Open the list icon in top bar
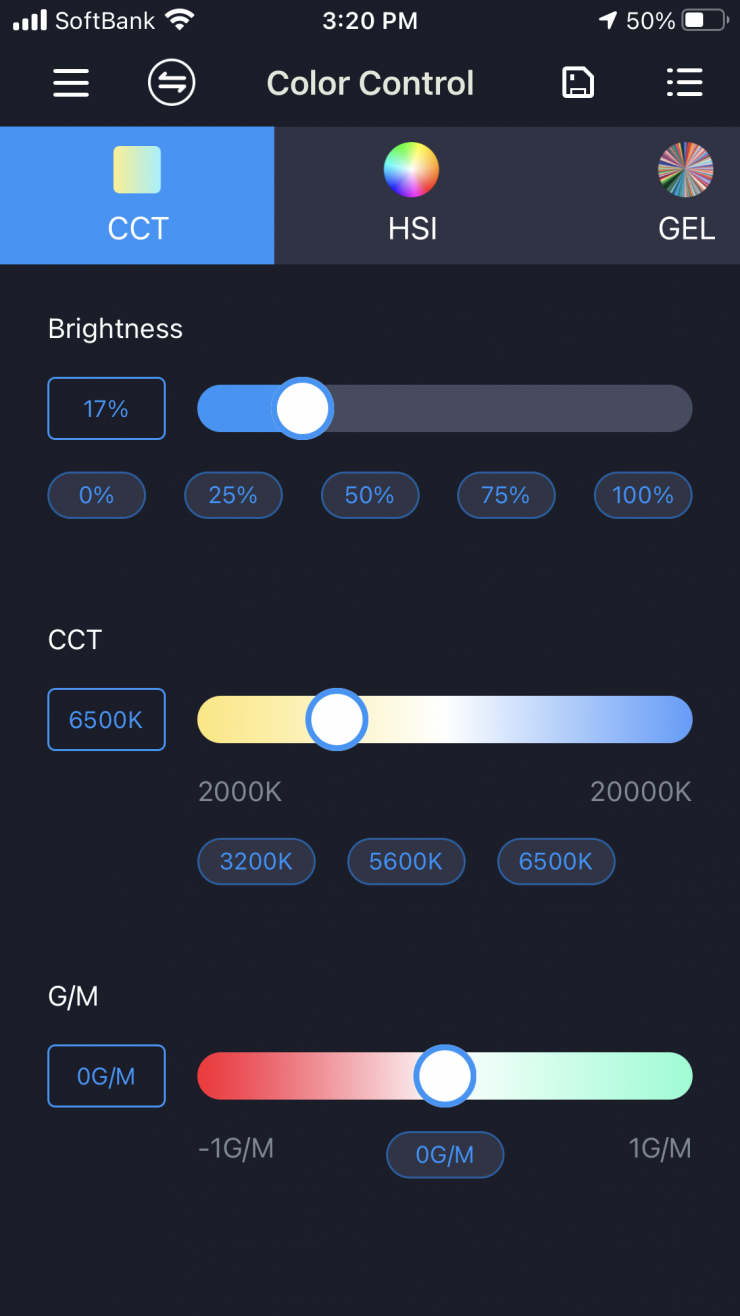Image resolution: width=740 pixels, height=1316 pixels. [x=684, y=83]
